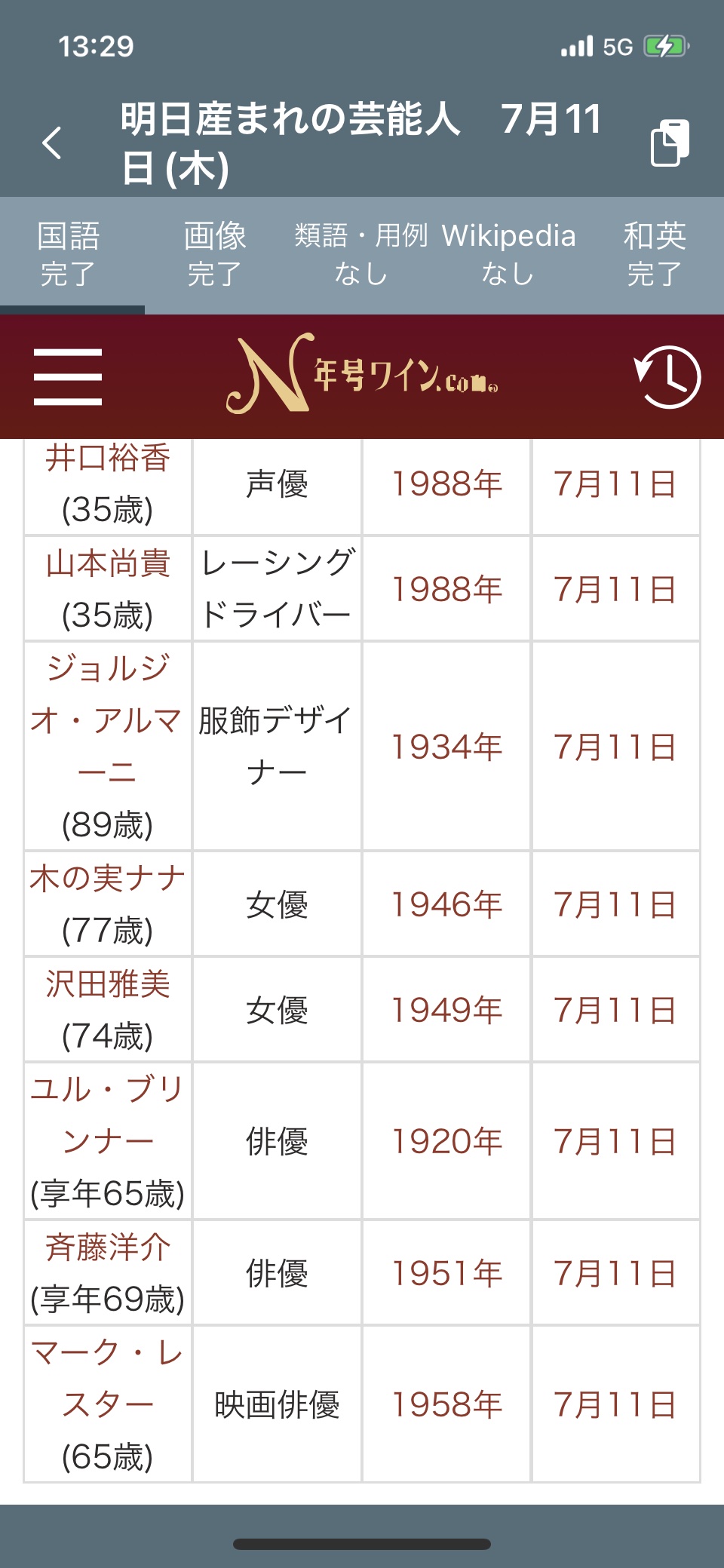The height and width of the screenshot is (1568, 724).
Task: Tap 1934年 in the Armani row
Action: (446, 747)
